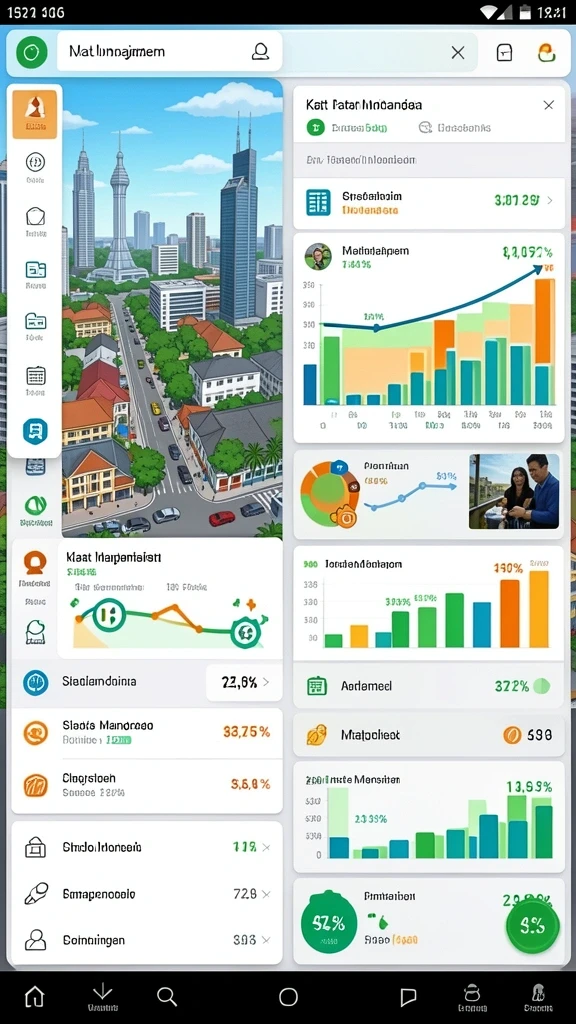The image size is (576, 1024).
Task: Tap the floating green percent button
Action: tap(533, 925)
